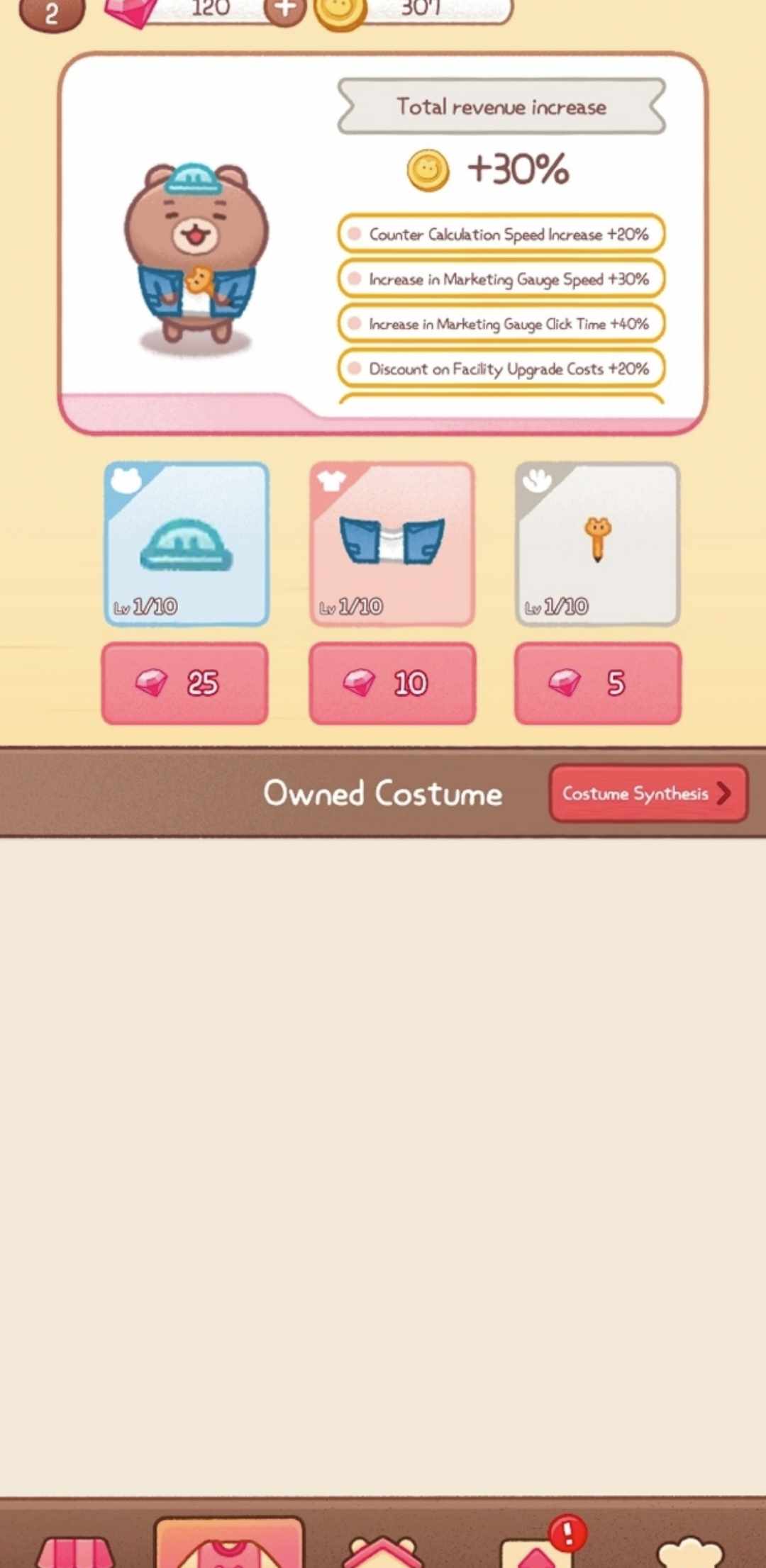Upgrade the jacket for 10 gems
The image size is (766, 1568).
point(392,683)
